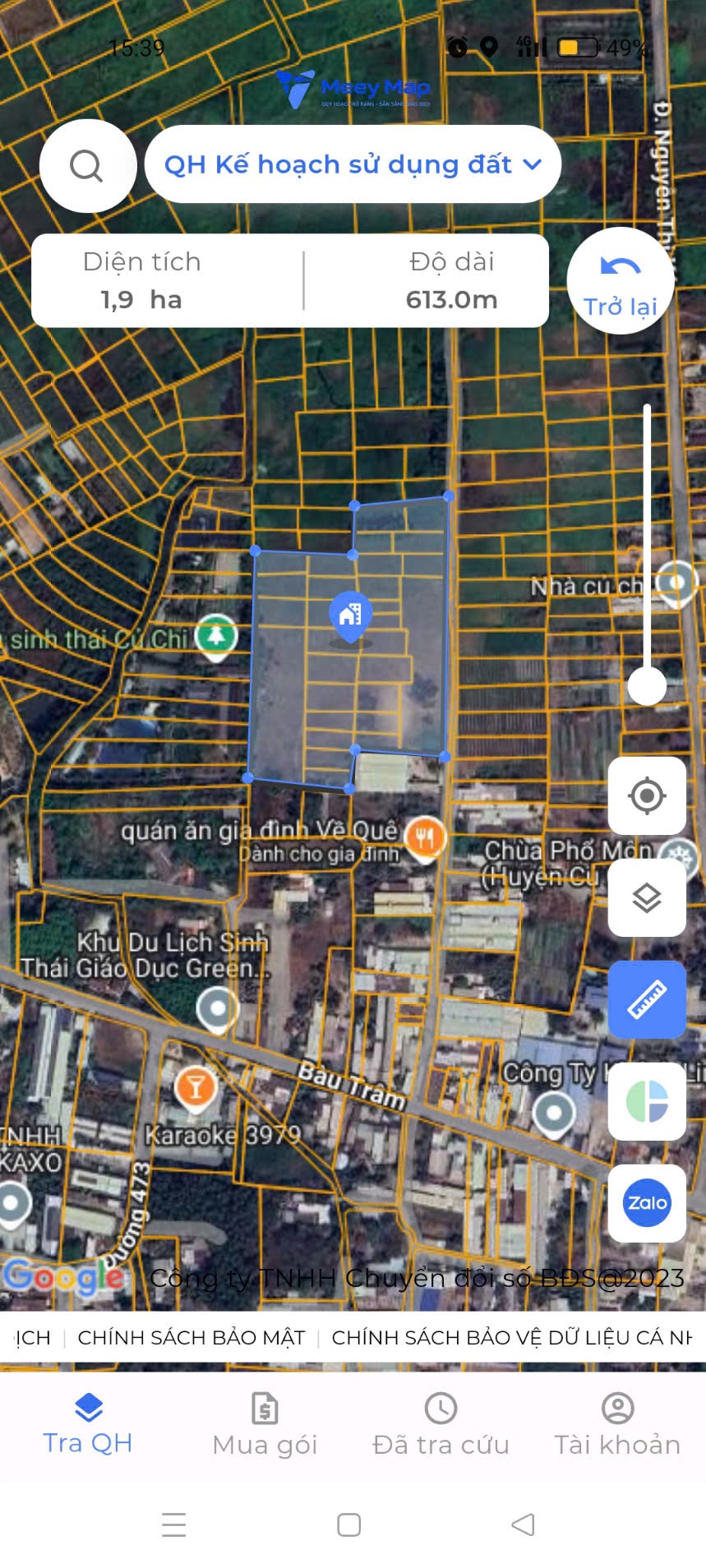Select the building marker inside the measured area
The image size is (706, 1568).
pyautogui.click(x=350, y=615)
